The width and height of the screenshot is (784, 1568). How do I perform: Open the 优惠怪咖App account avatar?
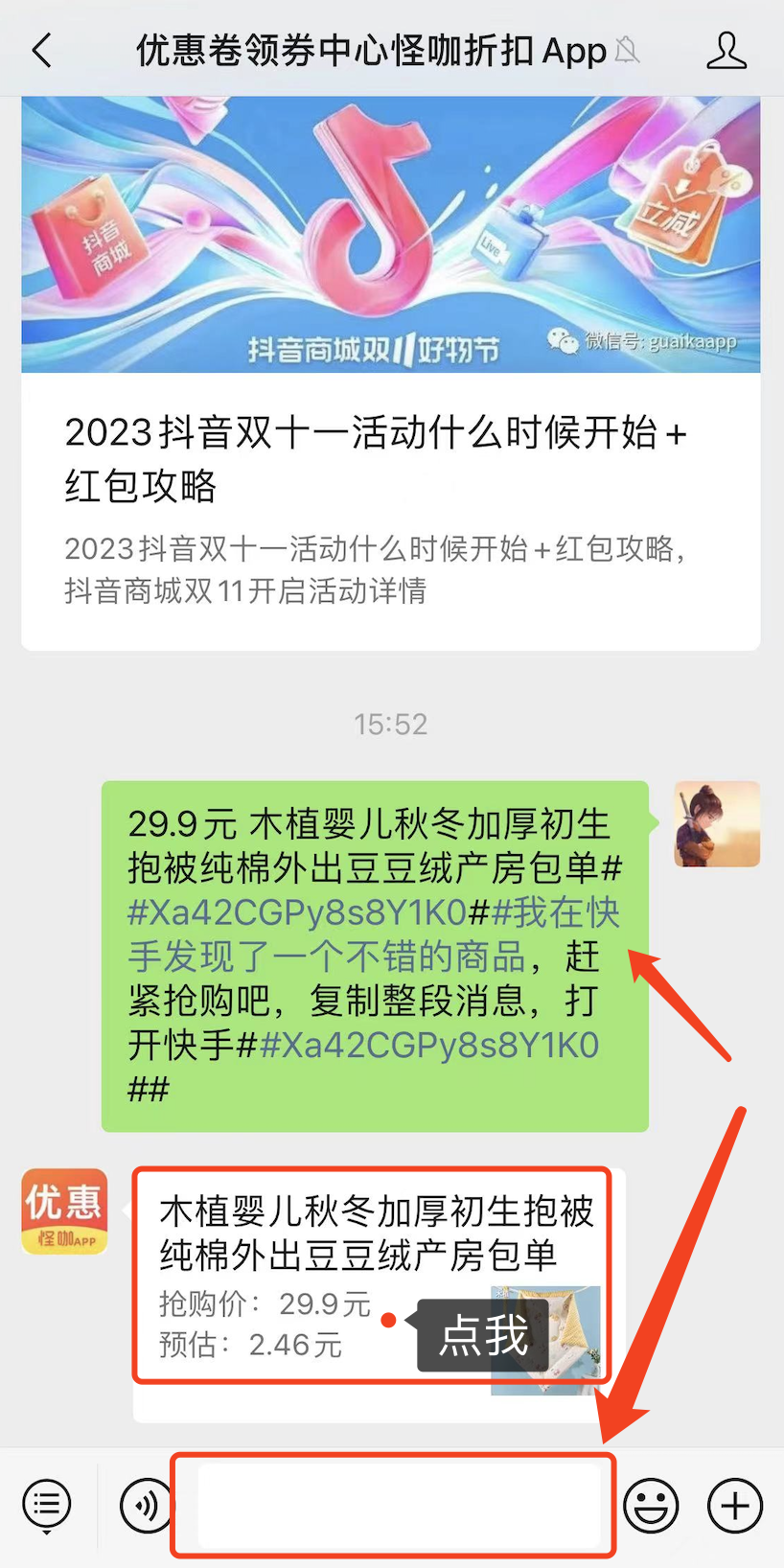click(x=64, y=1211)
